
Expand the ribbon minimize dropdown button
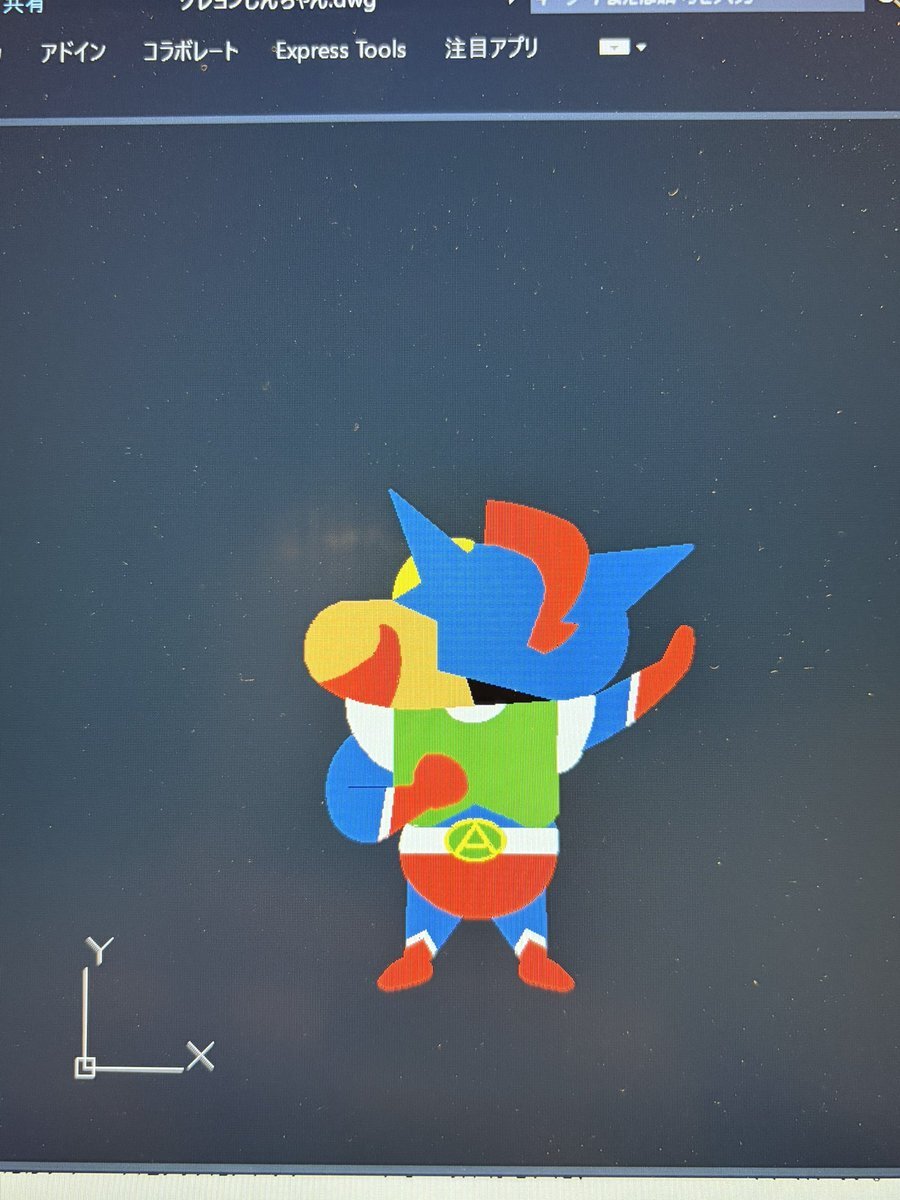[x=622, y=47]
